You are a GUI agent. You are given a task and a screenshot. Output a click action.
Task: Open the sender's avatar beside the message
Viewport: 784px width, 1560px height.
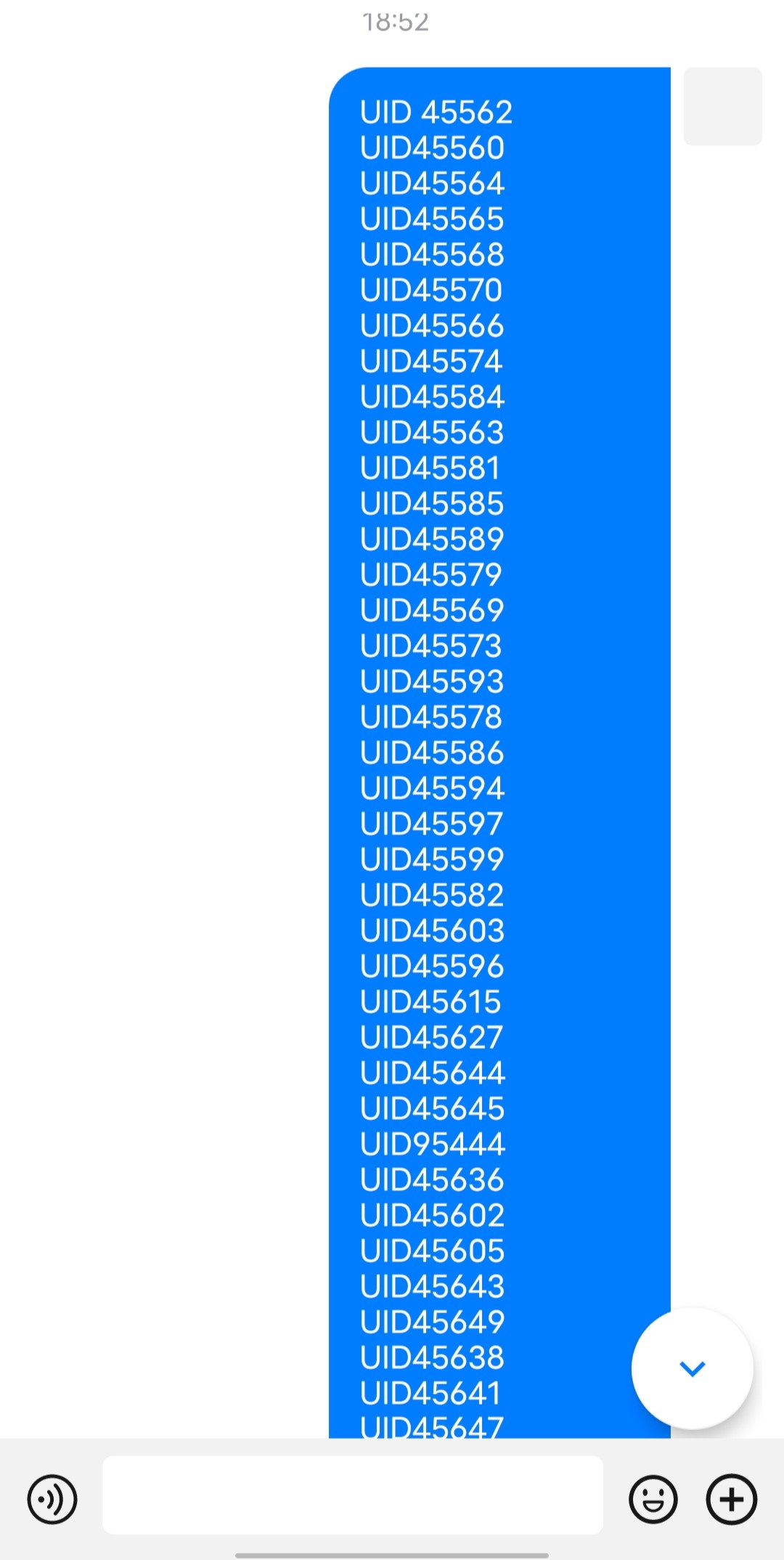pos(723,107)
